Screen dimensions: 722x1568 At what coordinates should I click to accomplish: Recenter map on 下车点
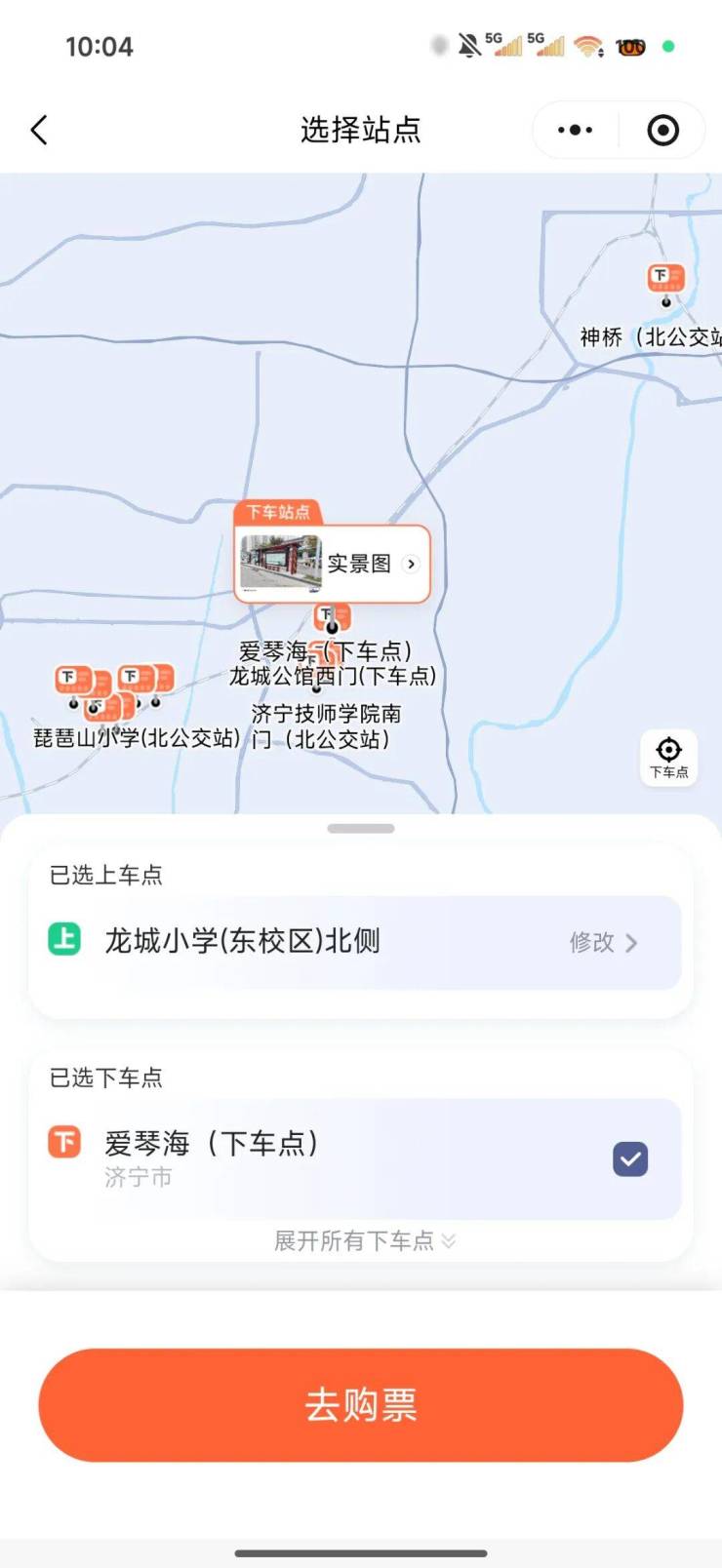[x=668, y=757]
